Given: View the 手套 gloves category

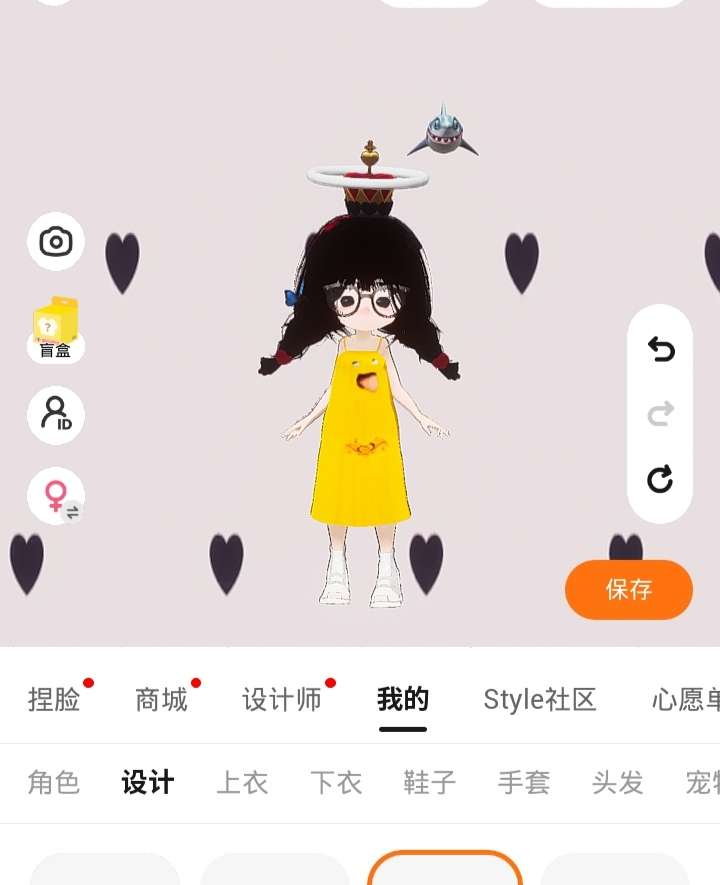Looking at the screenshot, I should pos(524,782).
